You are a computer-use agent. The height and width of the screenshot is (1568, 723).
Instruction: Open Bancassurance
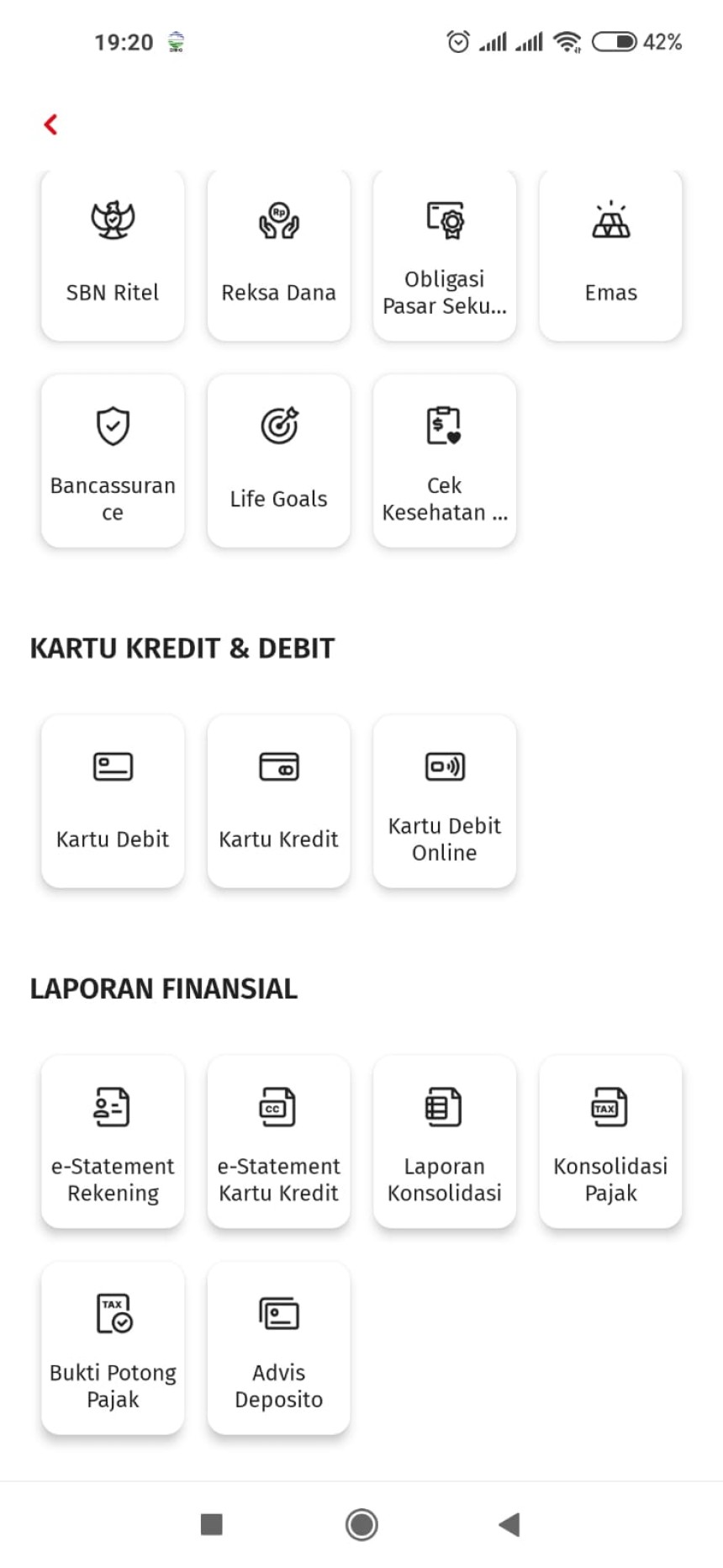click(113, 461)
